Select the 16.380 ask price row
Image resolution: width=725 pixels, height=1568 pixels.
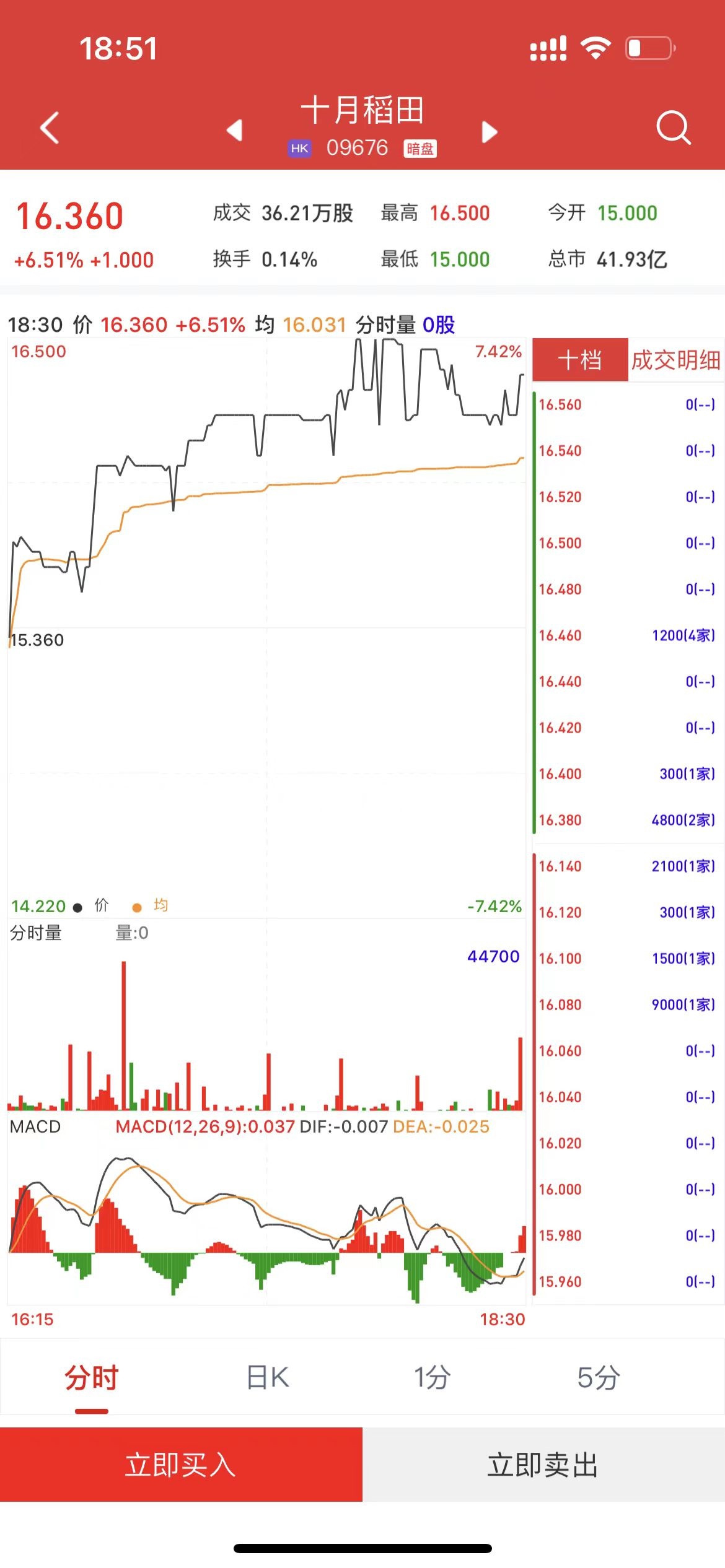626,820
